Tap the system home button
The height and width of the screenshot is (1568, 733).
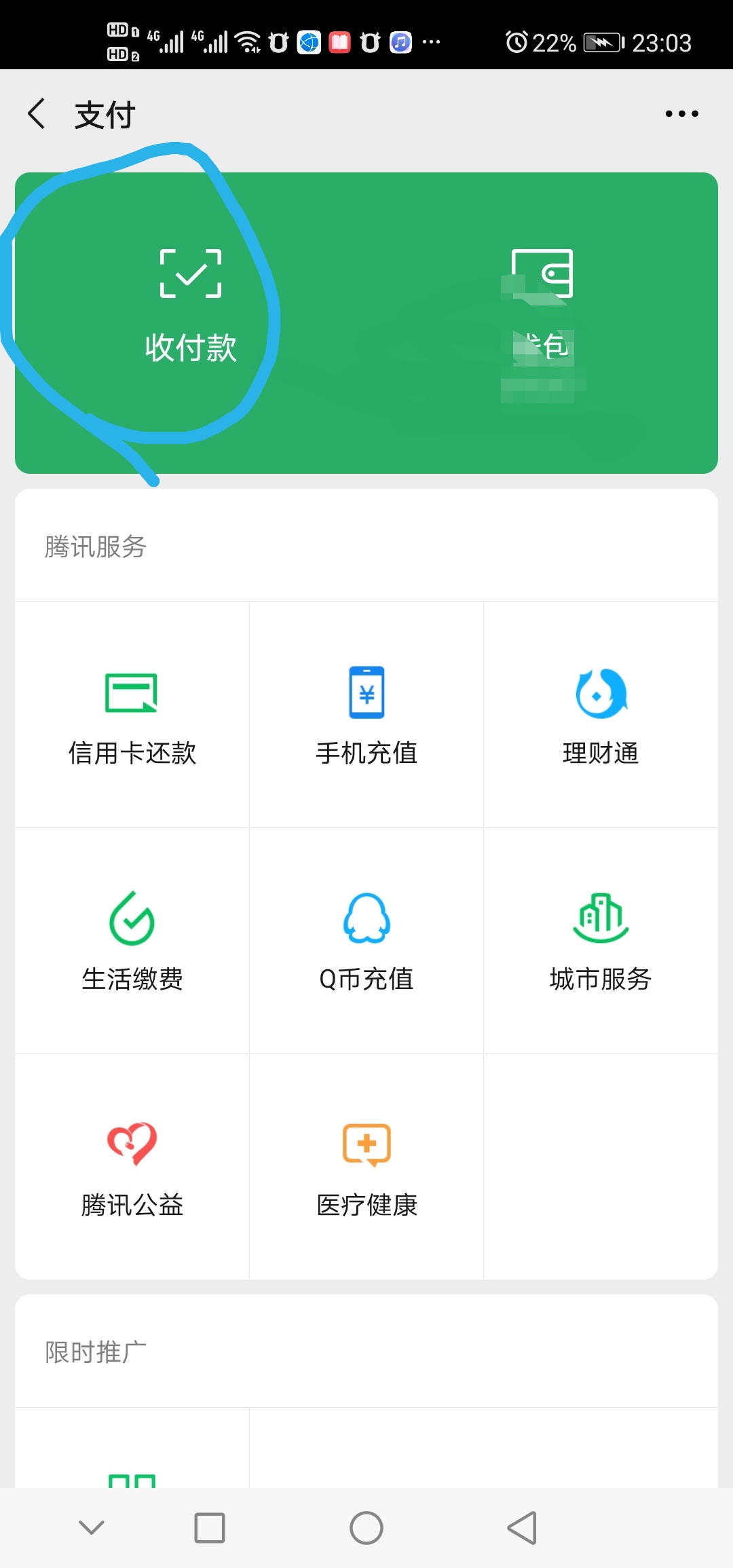pos(366,1528)
